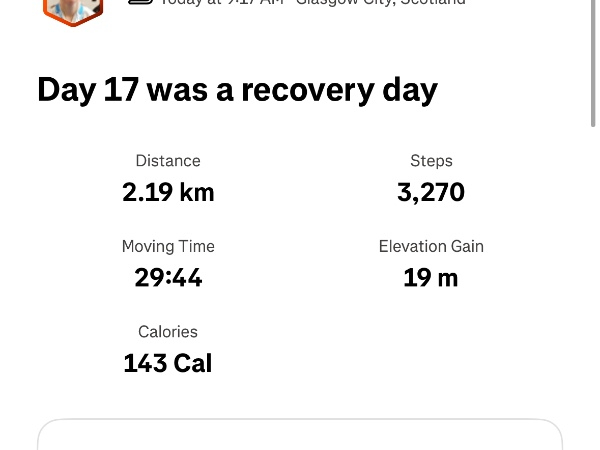Open the athlete's profile picture
Image resolution: width=600 pixels, height=450 pixels.
[73, 9]
